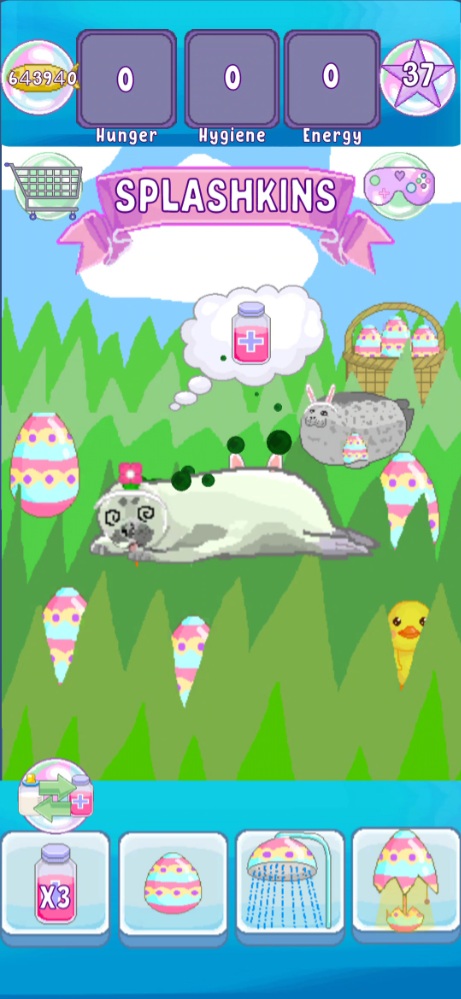Image resolution: width=461 pixels, height=999 pixels.
Task: Open the shopping cart store
Action: 46,187
